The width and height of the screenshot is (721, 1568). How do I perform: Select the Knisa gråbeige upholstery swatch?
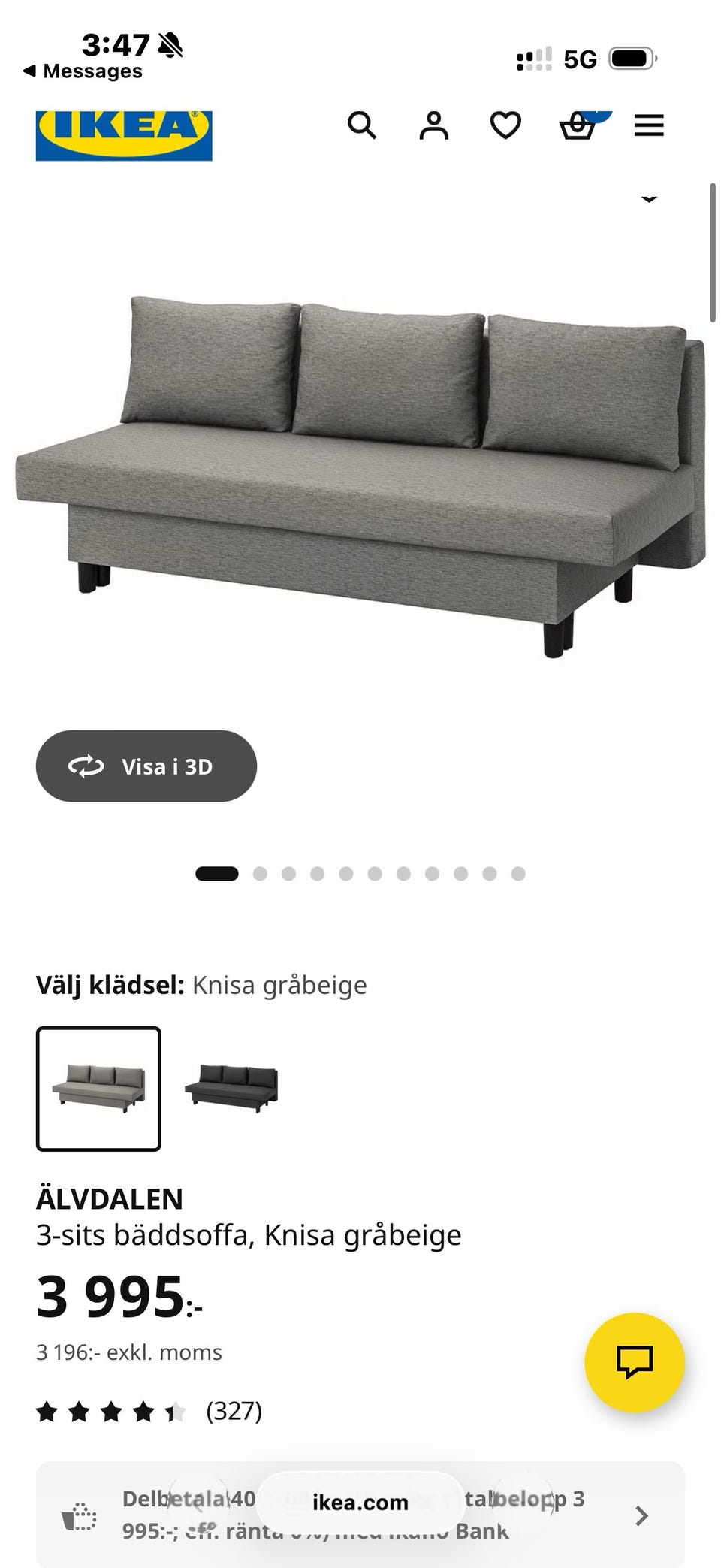(x=99, y=1089)
